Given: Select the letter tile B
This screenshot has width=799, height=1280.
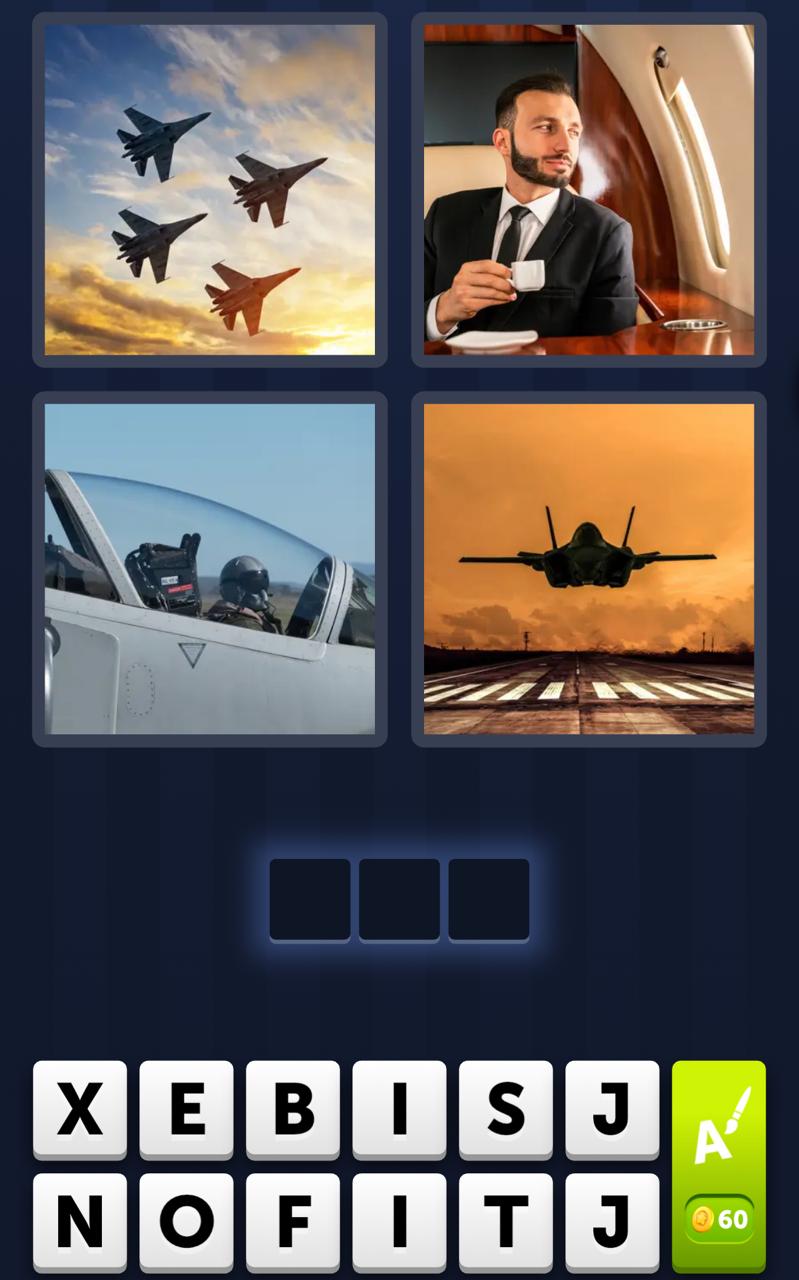Looking at the screenshot, I should point(292,1112).
